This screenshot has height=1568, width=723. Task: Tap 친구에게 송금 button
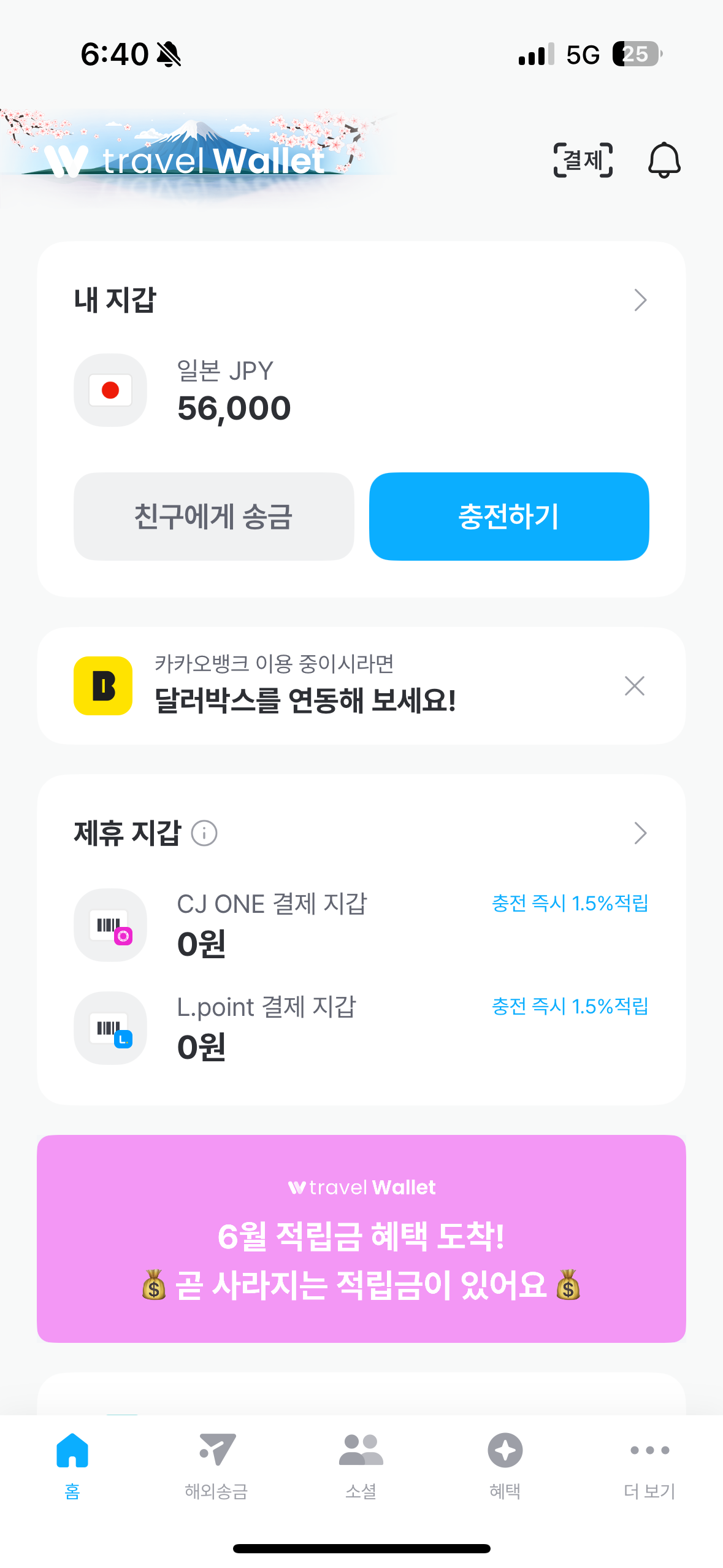213,516
